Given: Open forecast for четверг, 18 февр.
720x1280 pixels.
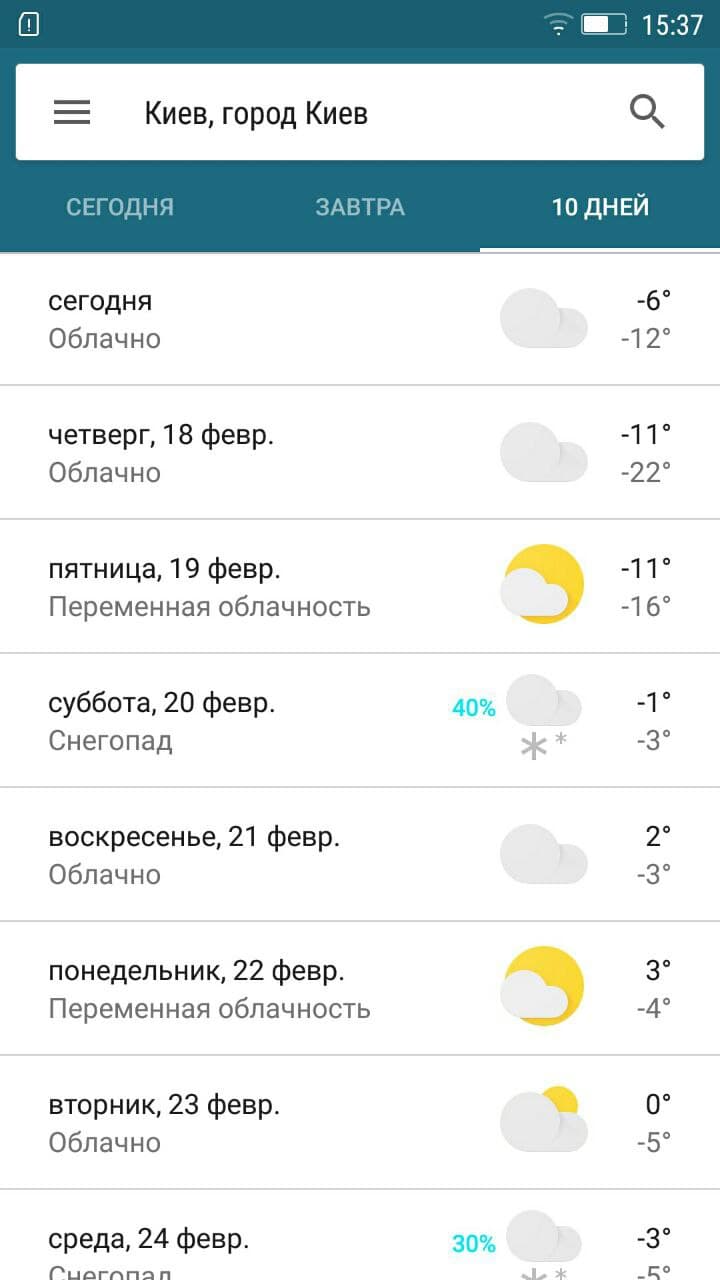Looking at the screenshot, I should click(x=360, y=453).
